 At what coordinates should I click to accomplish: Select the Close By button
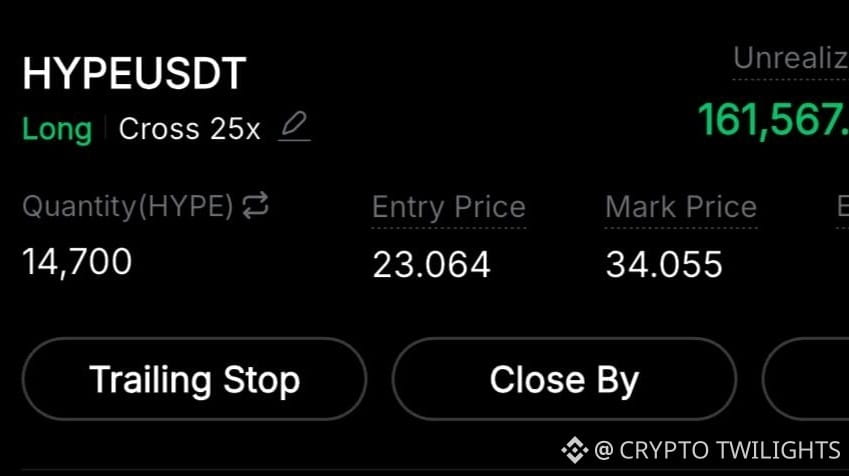tap(564, 379)
